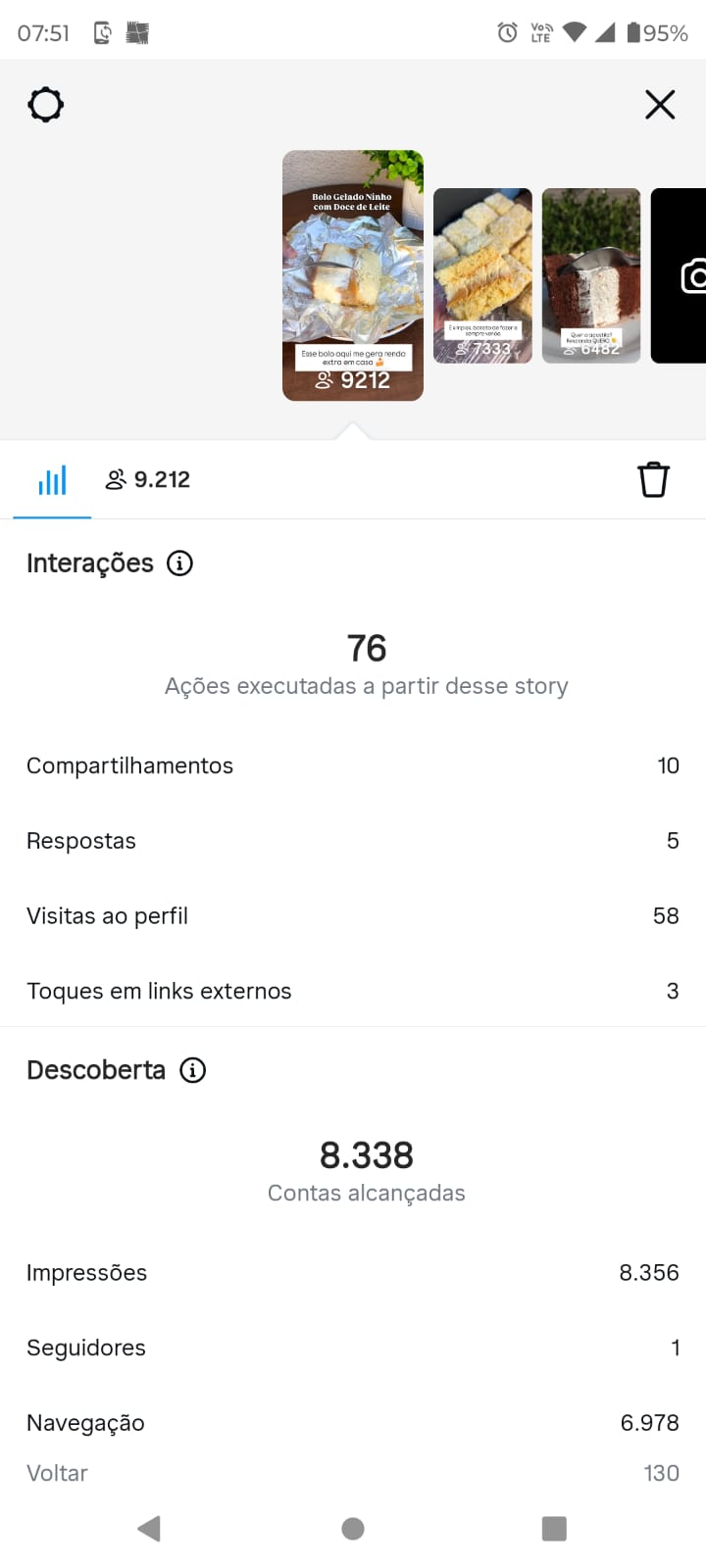
Task: Open story settings gear icon
Action: coord(46,105)
